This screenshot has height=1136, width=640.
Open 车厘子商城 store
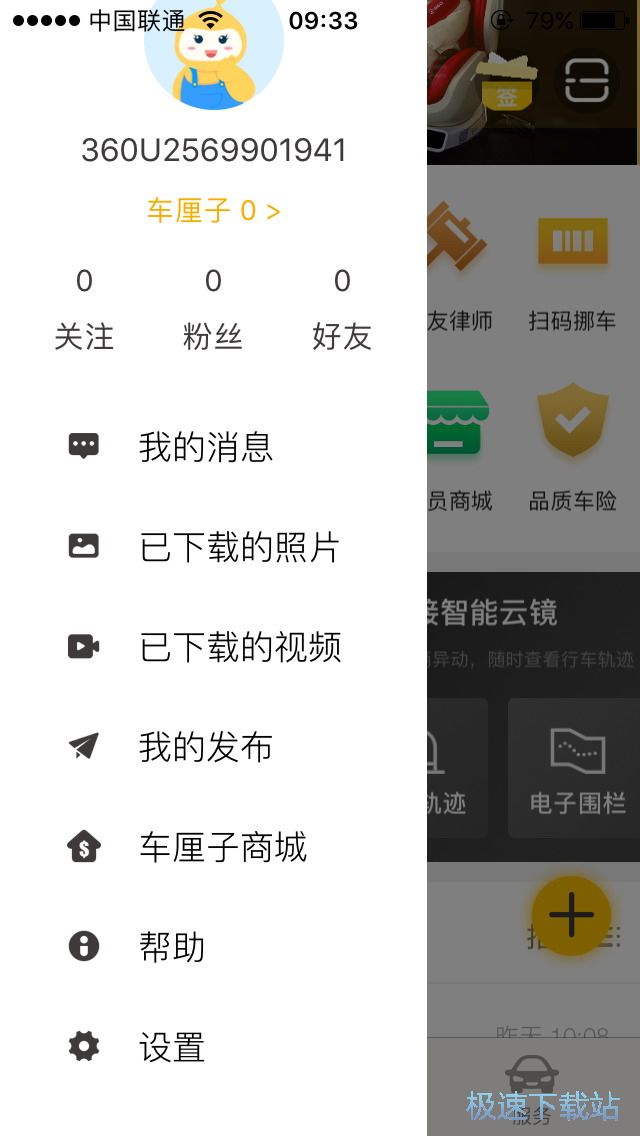[x=222, y=847]
